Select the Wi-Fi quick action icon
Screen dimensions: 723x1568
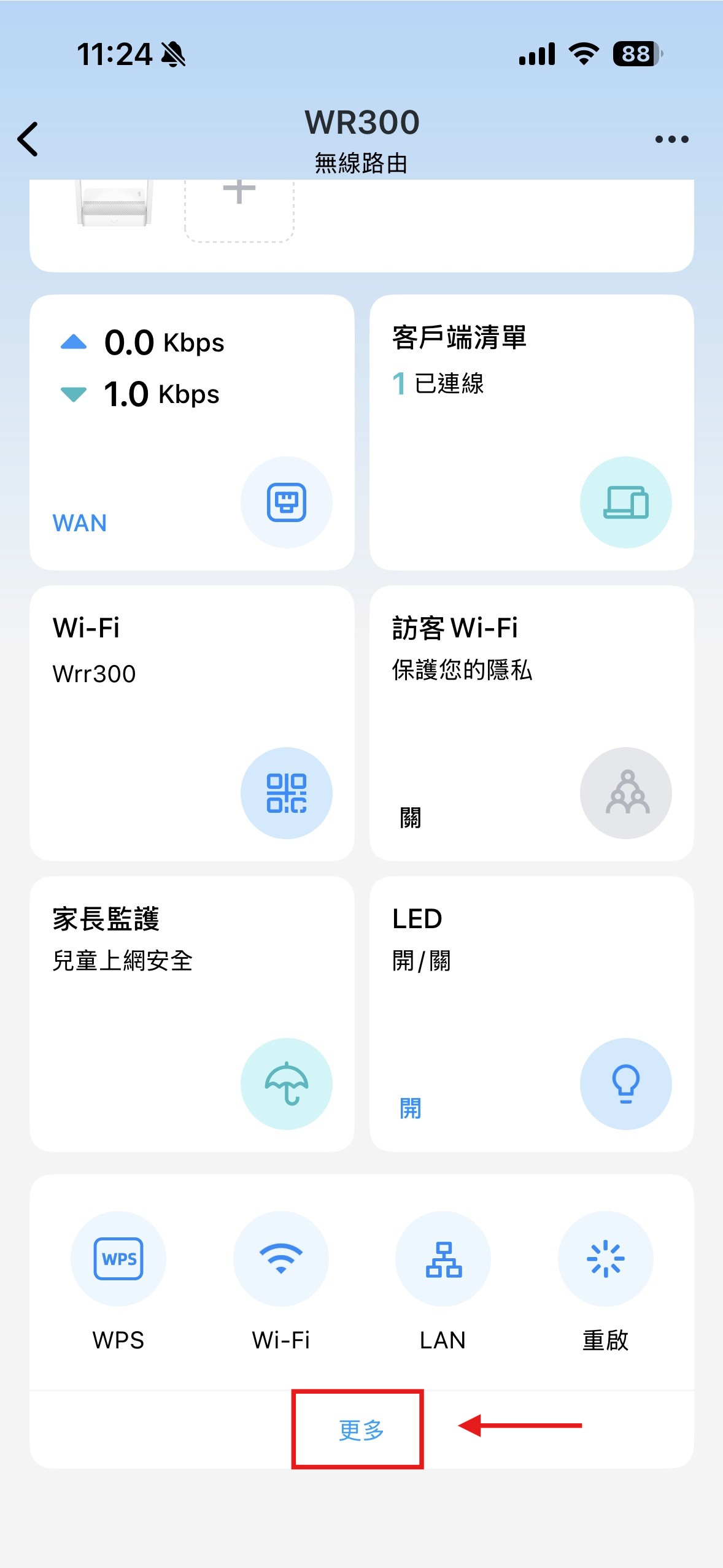click(281, 1259)
